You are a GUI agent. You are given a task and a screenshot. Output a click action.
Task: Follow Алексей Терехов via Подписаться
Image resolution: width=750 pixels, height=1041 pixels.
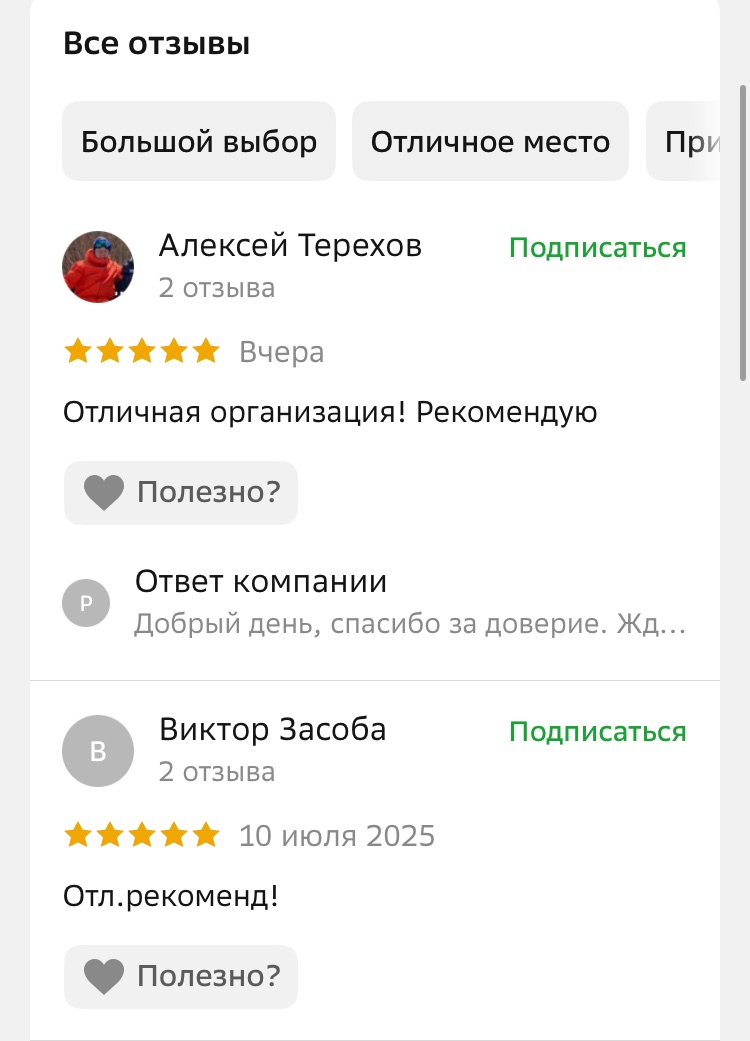[597, 248]
